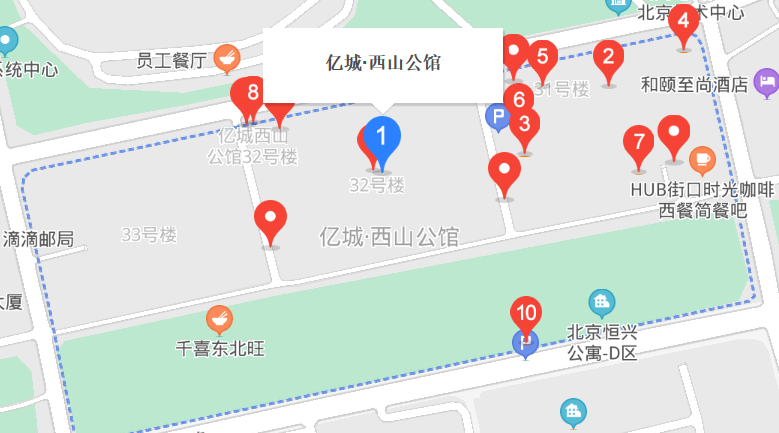Tap marker number 8
Screen dimensions: 779x433
tap(252, 94)
